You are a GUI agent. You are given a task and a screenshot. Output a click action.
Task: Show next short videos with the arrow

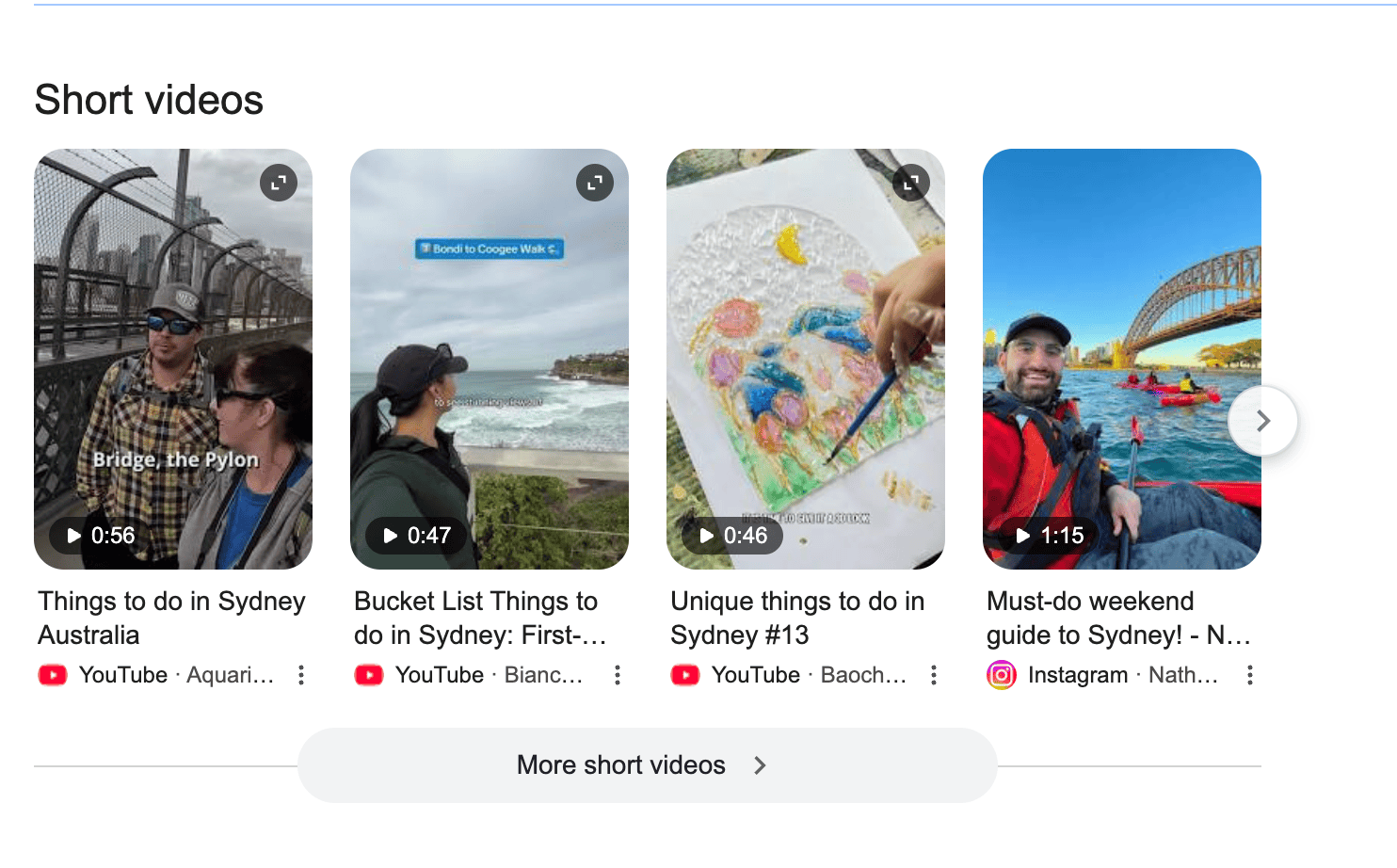[x=1263, y=421]
